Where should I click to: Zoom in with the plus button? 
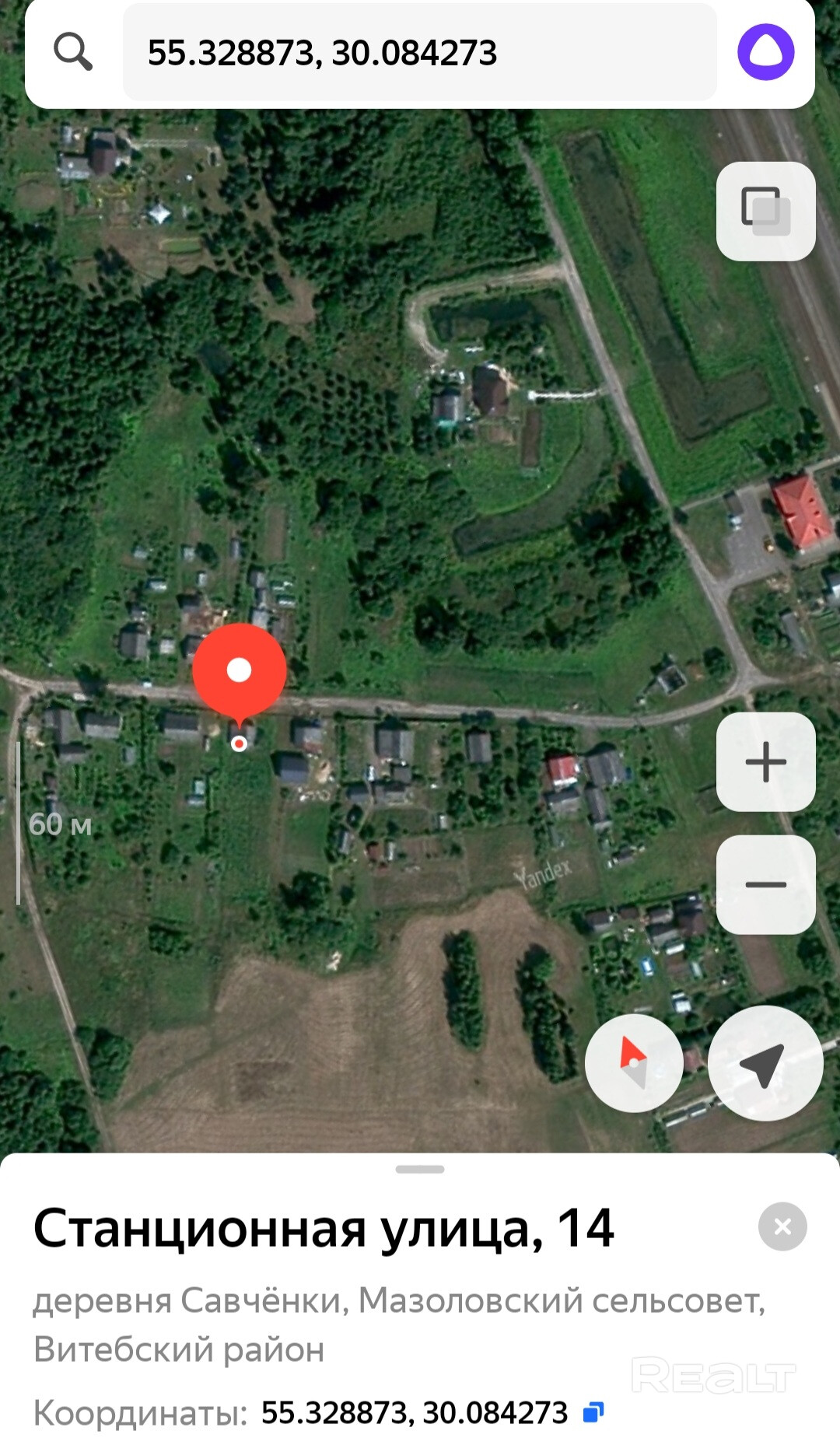(765, 761)
